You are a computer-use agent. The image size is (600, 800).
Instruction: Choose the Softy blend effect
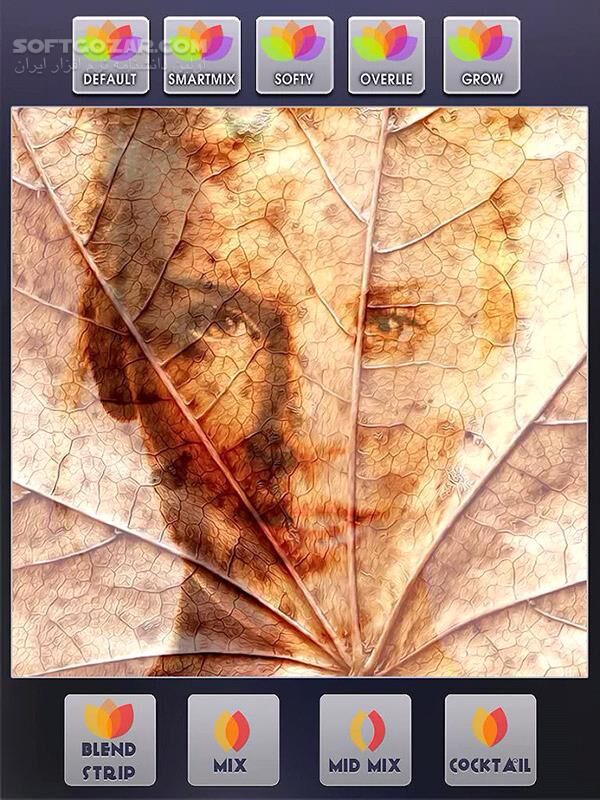click(294, 56)
